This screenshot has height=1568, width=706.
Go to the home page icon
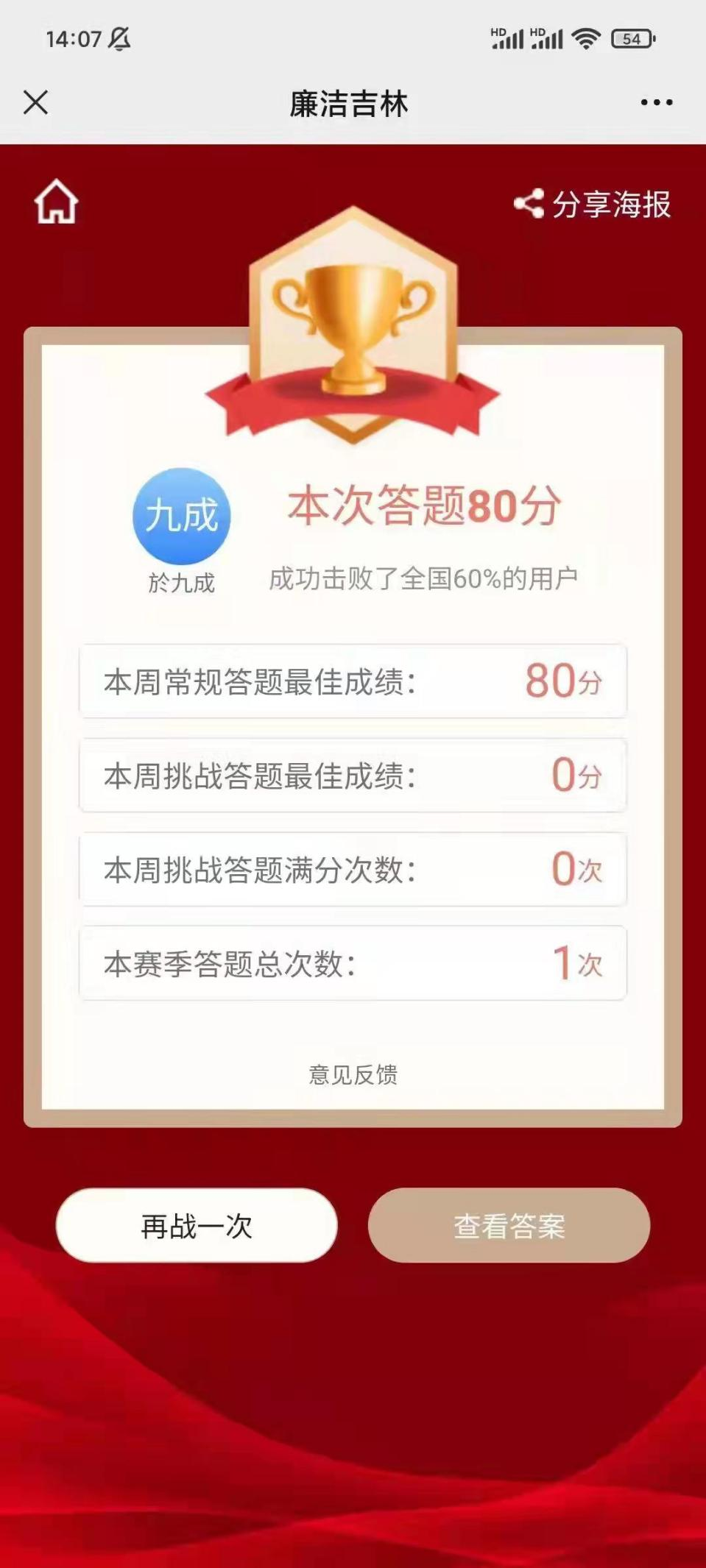coord(56,202)
